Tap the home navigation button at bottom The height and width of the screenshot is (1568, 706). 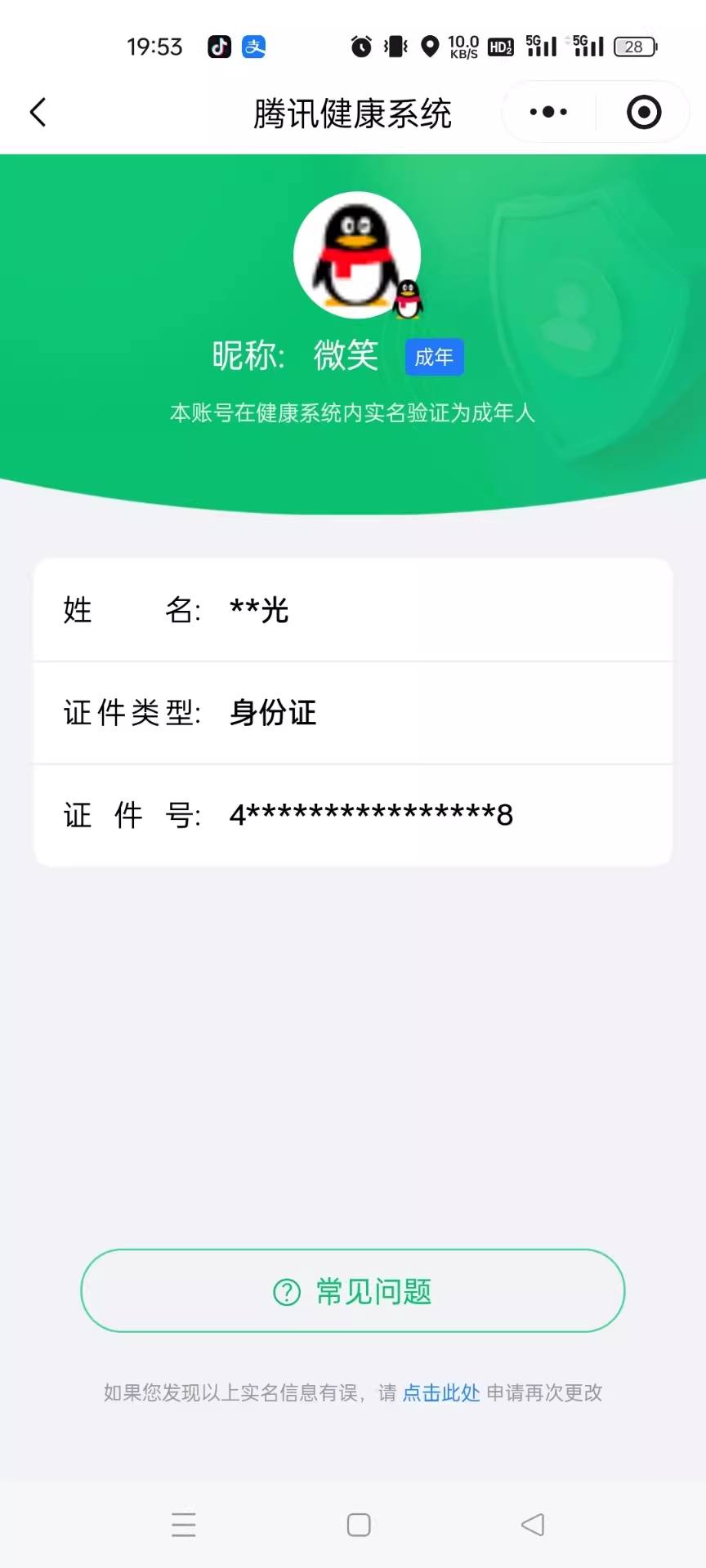pyautogui.click(x=357, y=1524)
